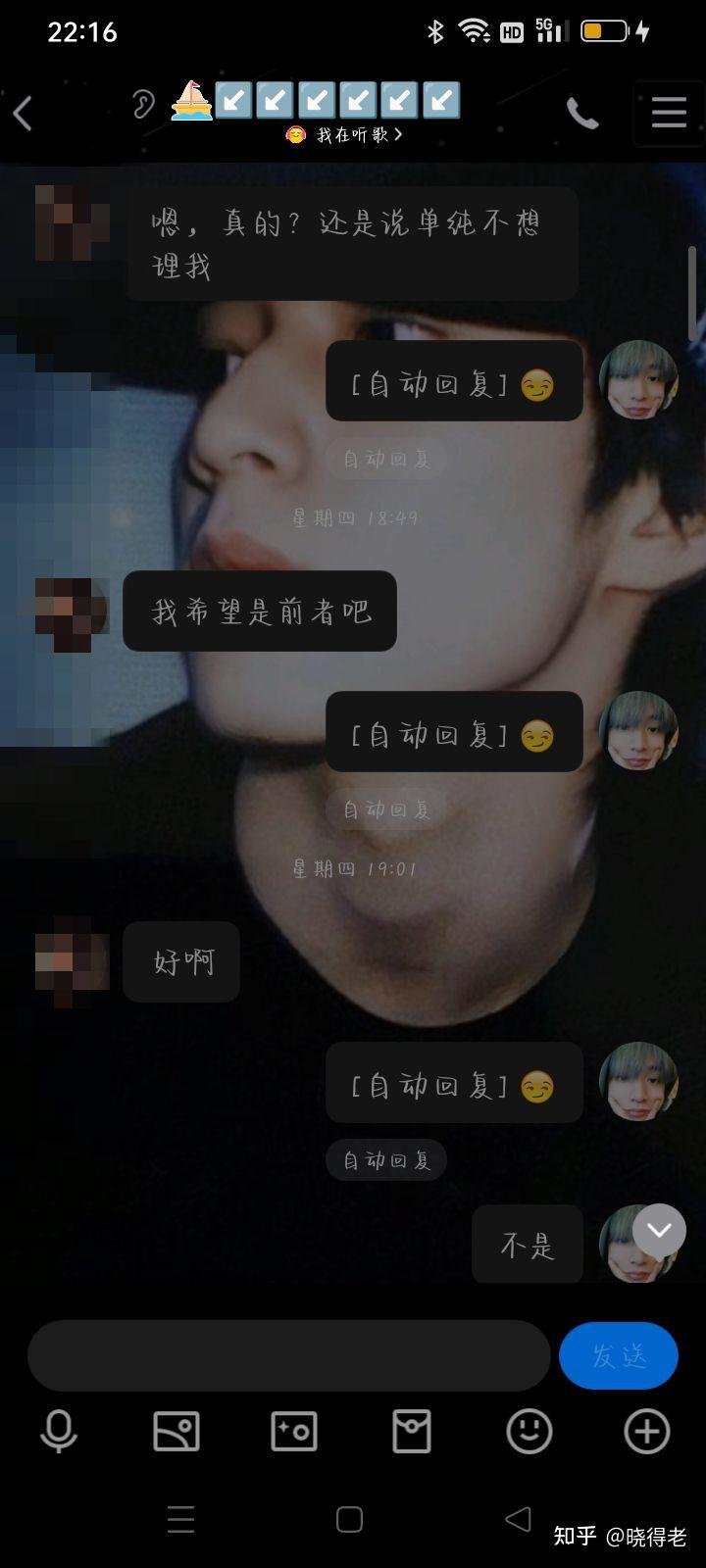Record a voice message with the microphone

(x=59, y=1432)
